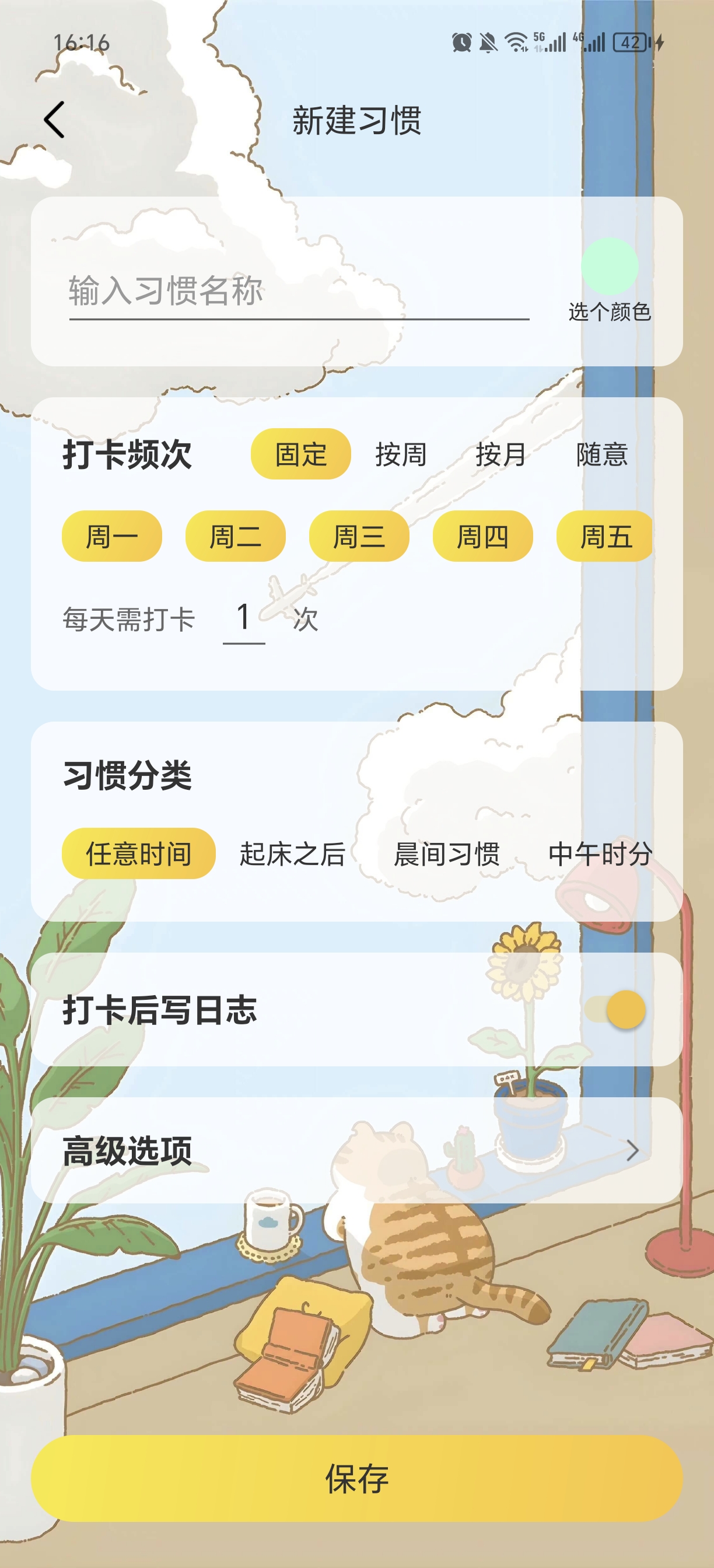
Task: Switch frequency to 按月
Action: click(501, 454)
